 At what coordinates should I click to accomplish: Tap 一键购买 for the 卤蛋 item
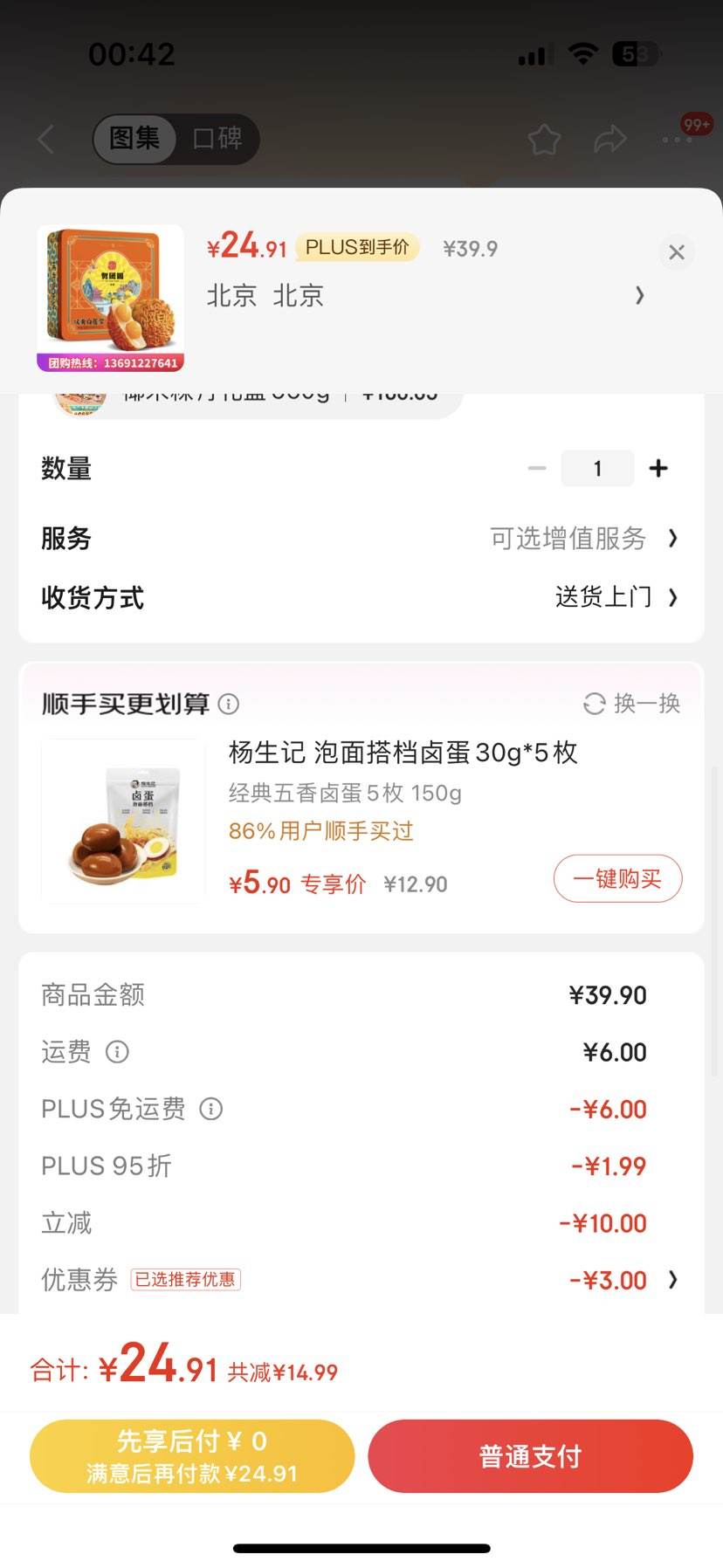tap(617, 878)
